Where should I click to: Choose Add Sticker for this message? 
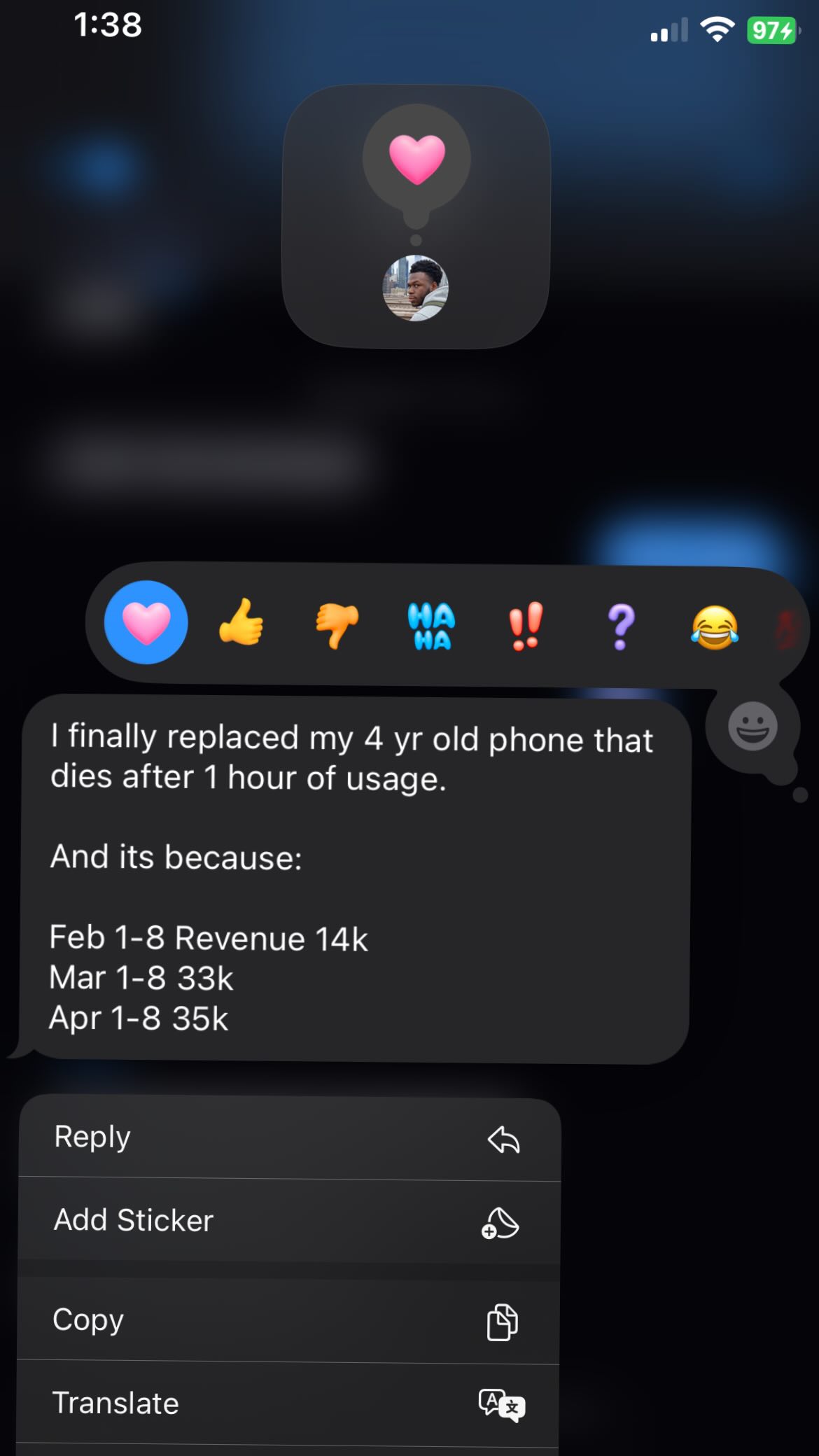(x=288, y=1221)
